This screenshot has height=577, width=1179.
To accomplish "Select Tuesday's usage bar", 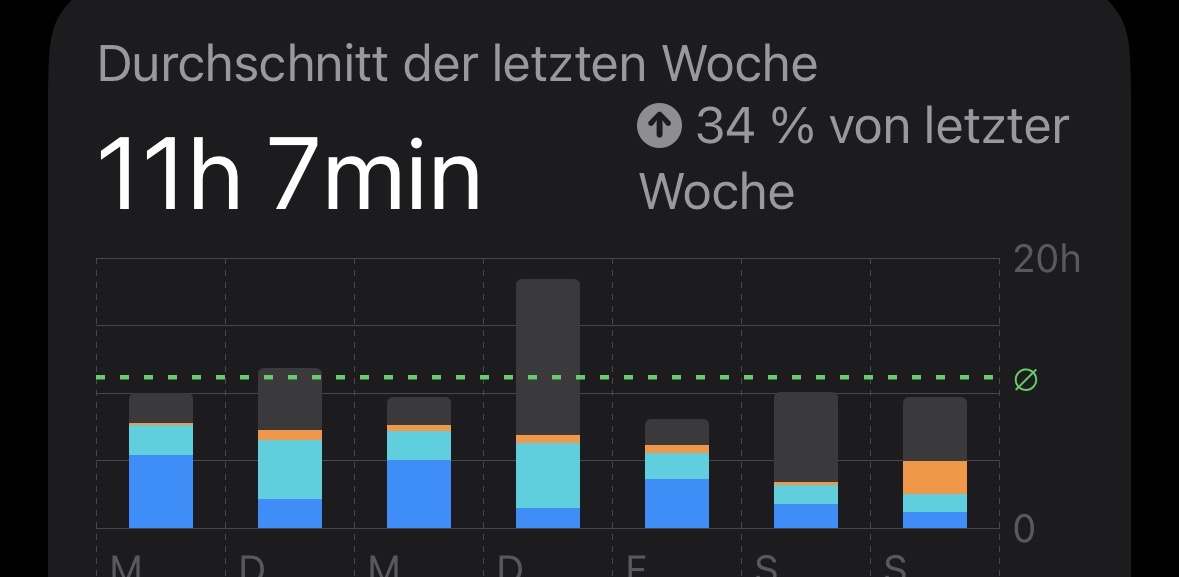I will (290, 449).
